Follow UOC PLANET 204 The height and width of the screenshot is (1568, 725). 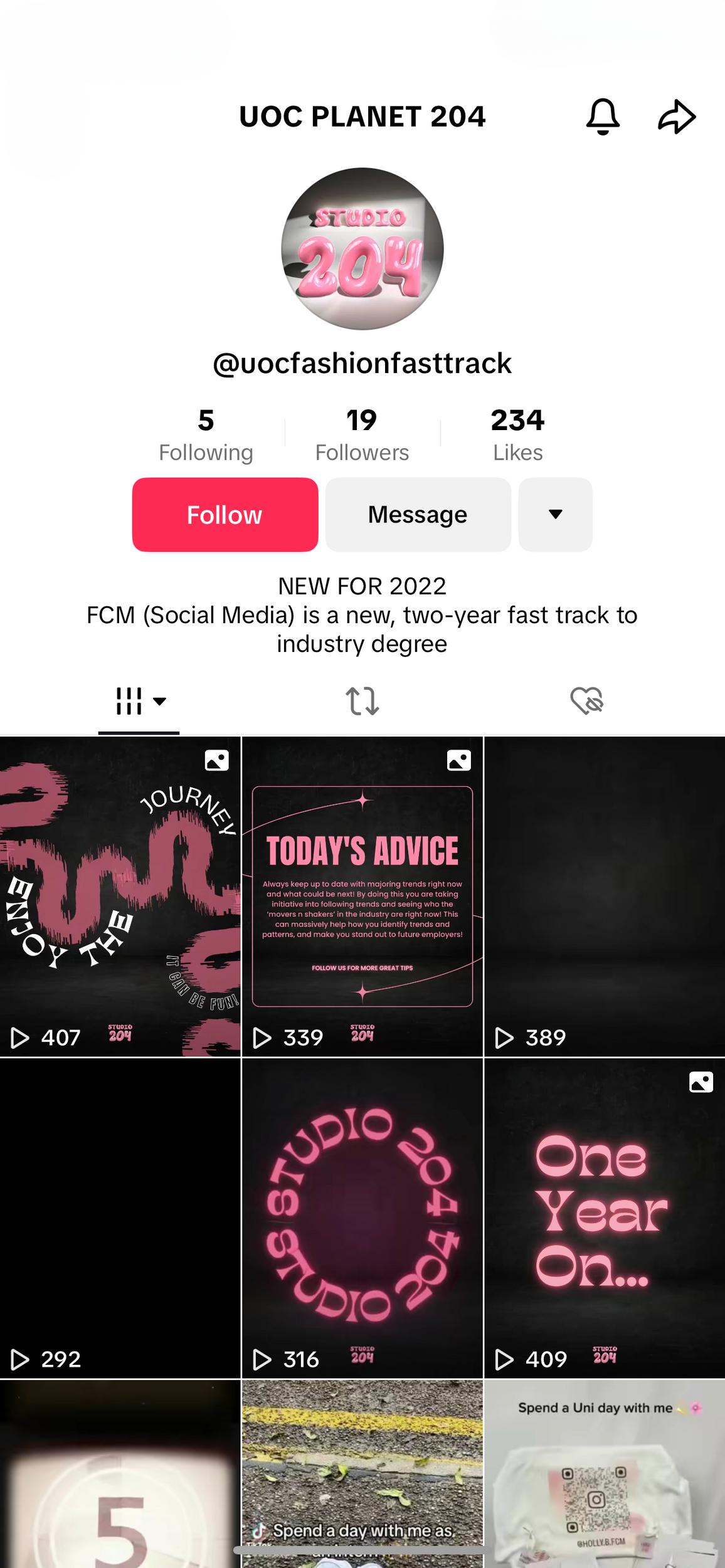pos(225,515)
